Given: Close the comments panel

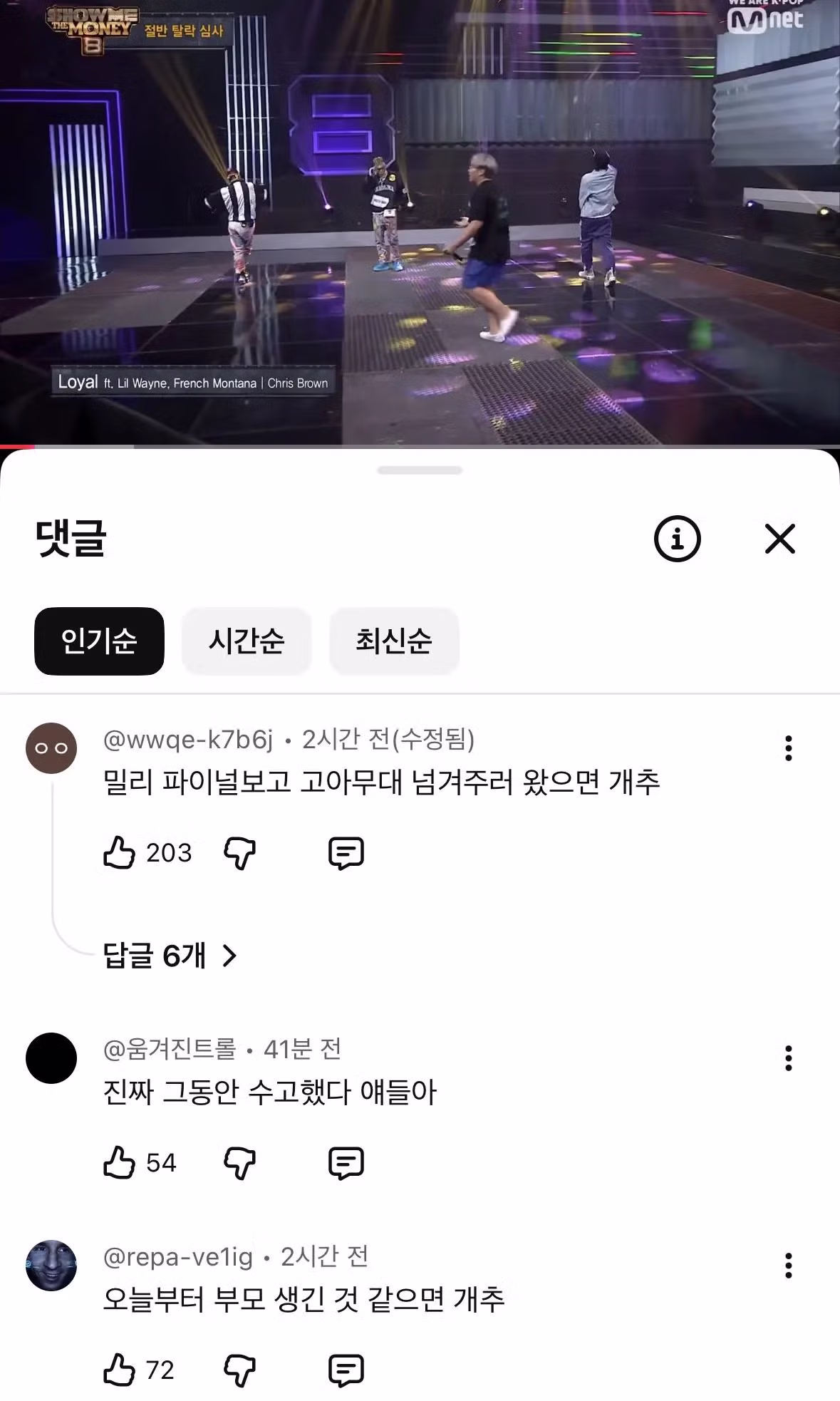Looking at the screenshot, I should 779,539.
